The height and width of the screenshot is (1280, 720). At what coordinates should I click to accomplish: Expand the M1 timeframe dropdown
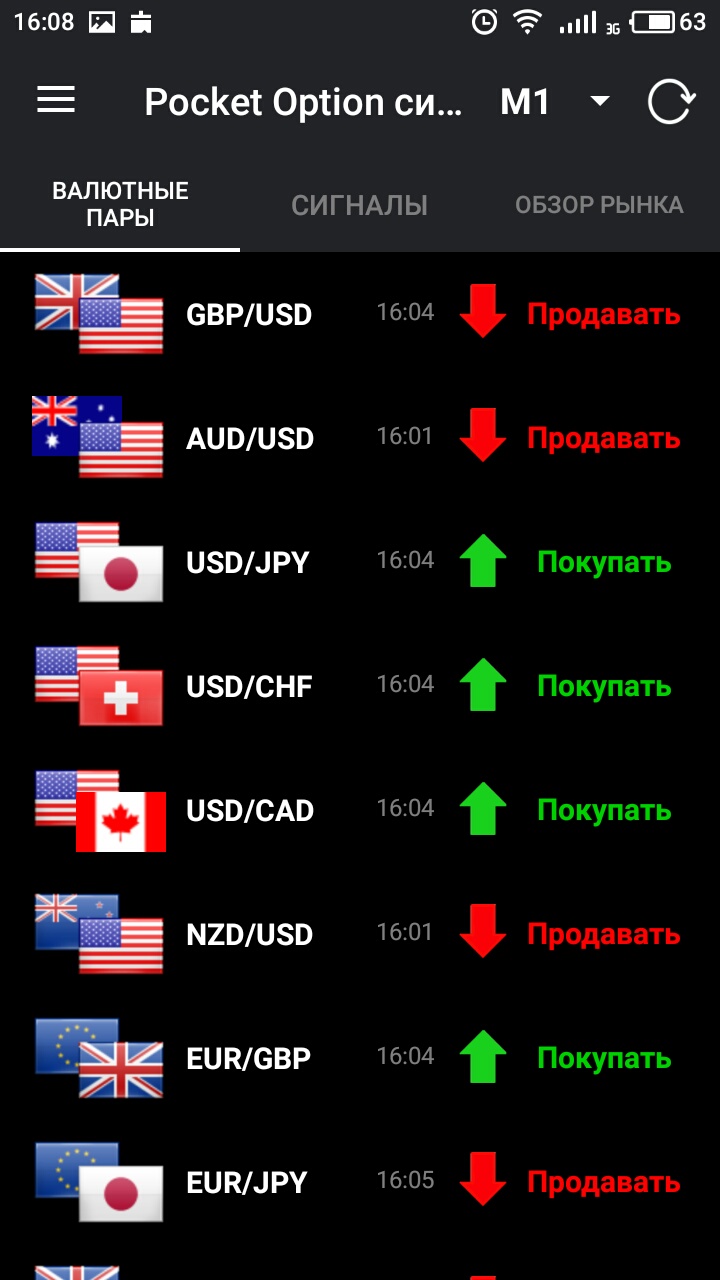pyautogui.click(x=556, y=102)
